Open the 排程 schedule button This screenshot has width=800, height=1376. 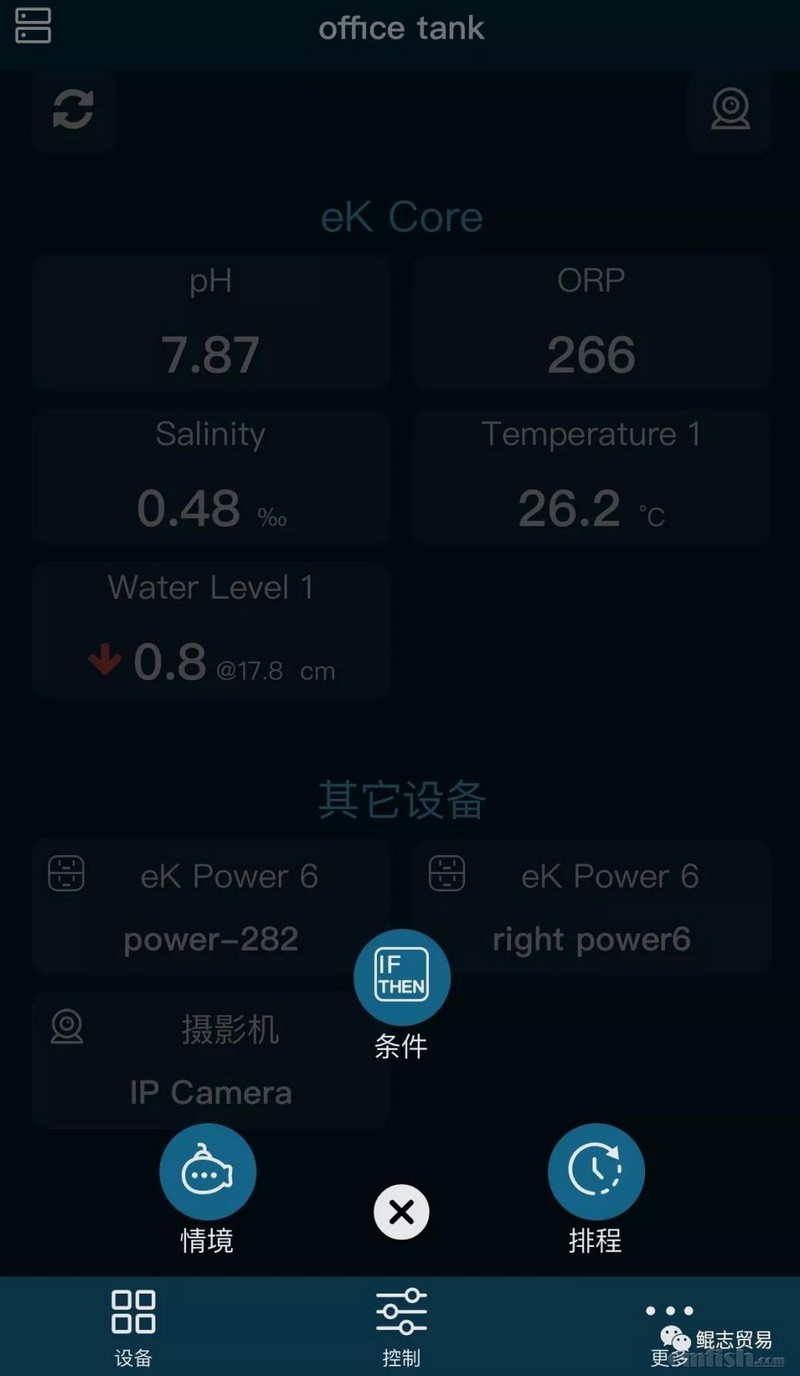pos(596,1172)
